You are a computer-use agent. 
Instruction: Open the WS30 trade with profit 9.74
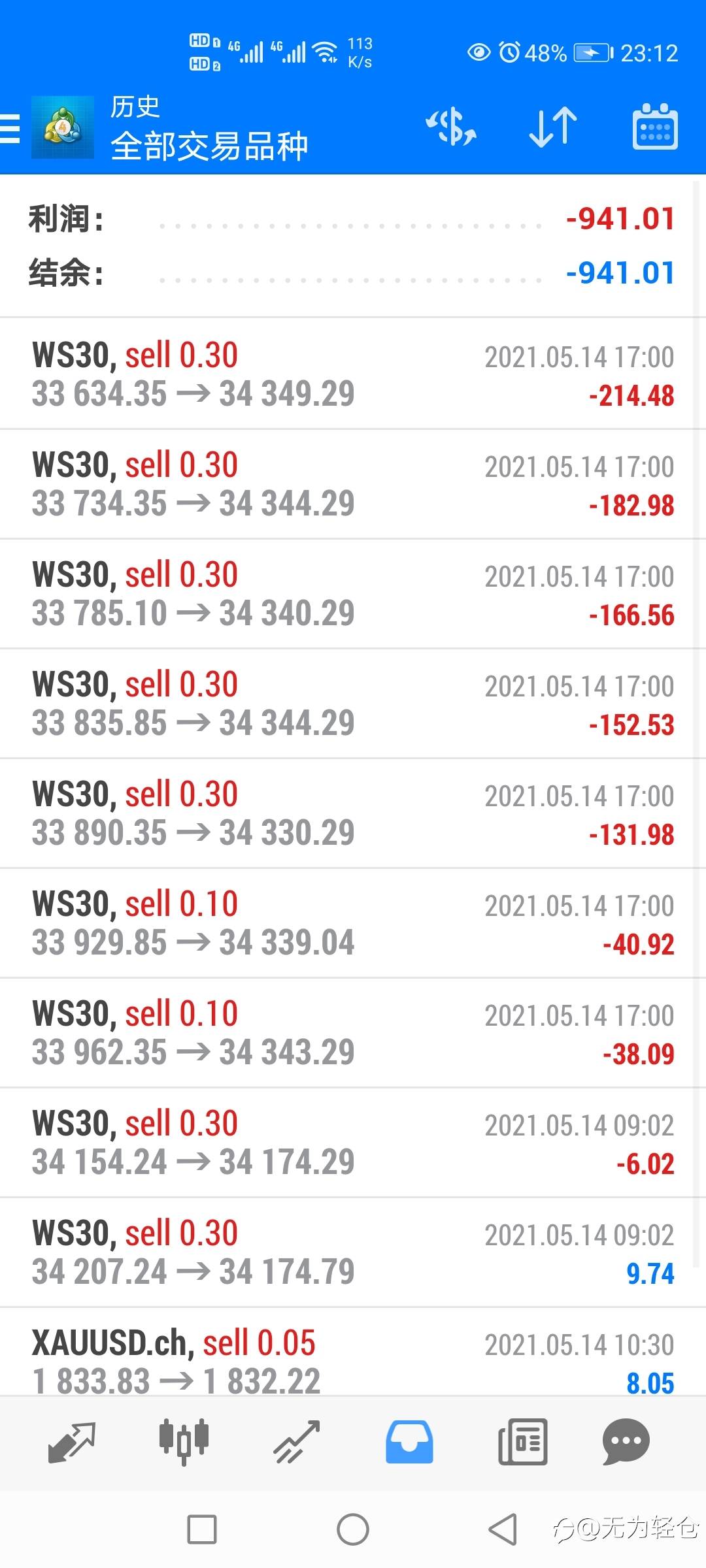pyautogui.click(x=353, y=1252)
